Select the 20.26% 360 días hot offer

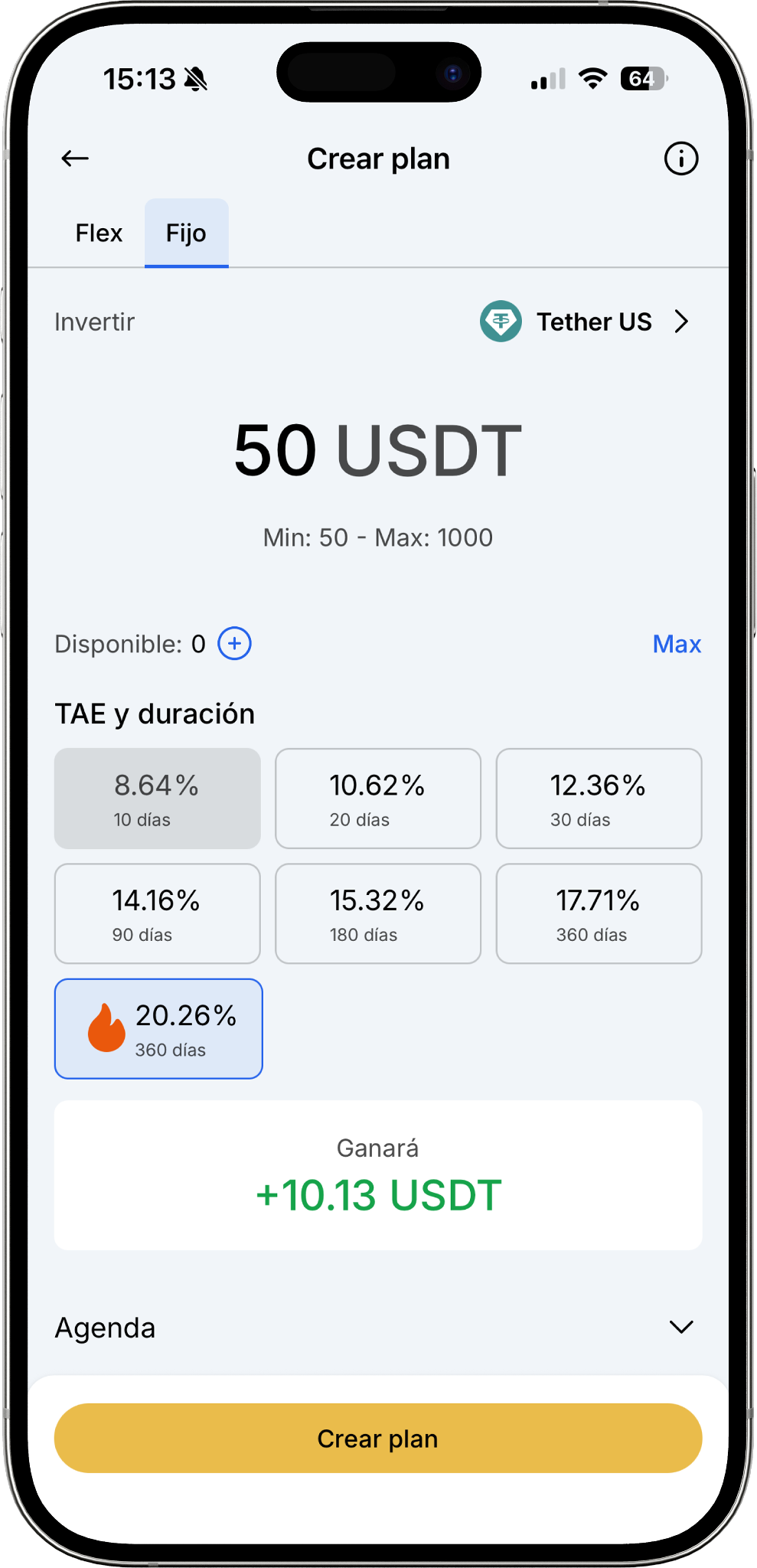coord(158,1028)
